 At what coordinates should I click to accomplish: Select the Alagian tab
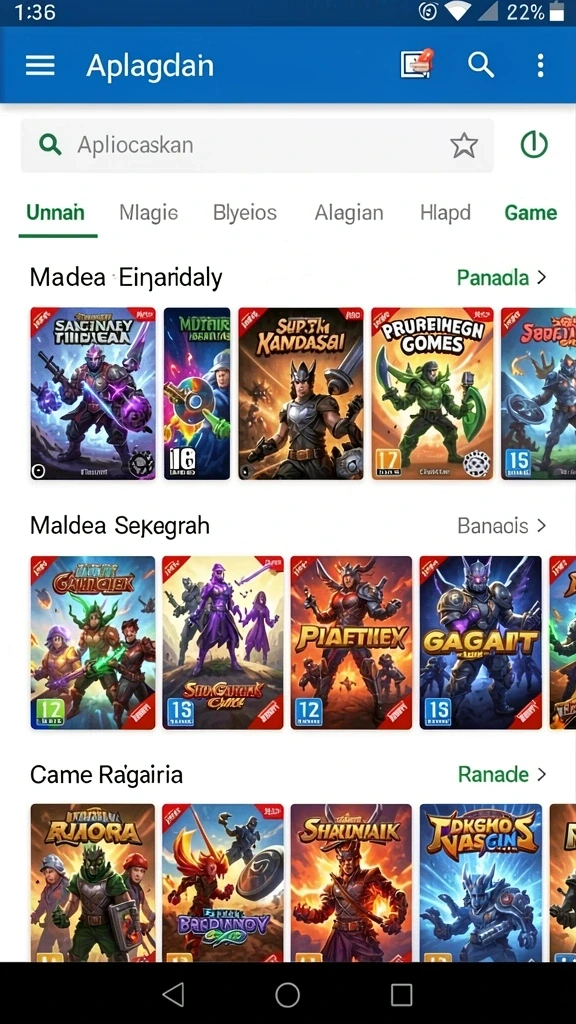[x=349, y=212]
